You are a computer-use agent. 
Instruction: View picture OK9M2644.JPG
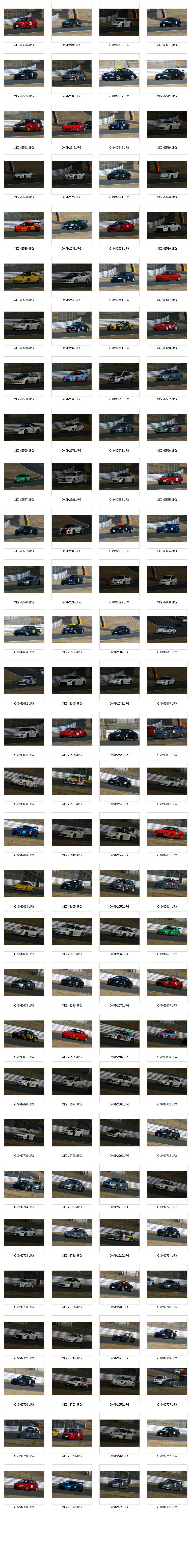(x=24, y=832)
